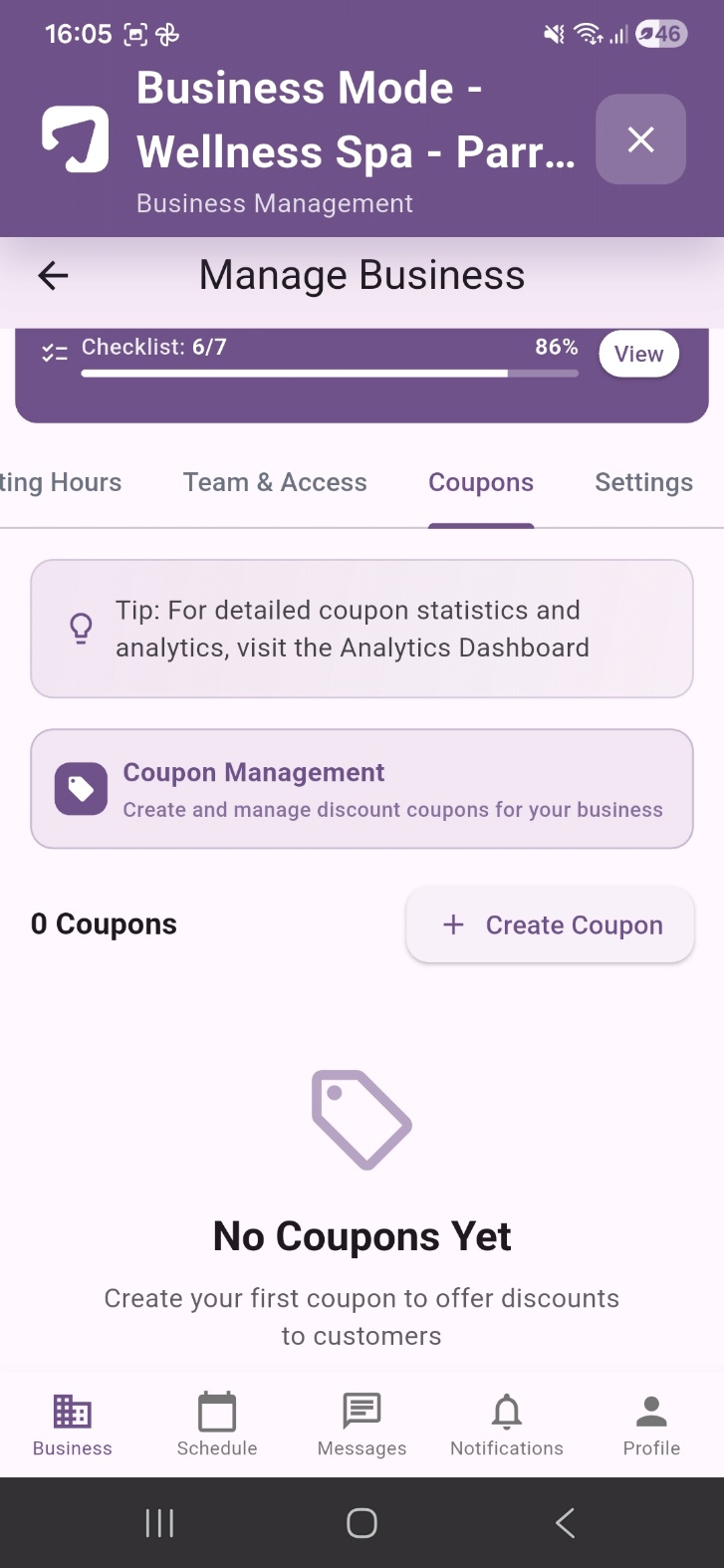Select the Coupons tab
This screenshot has width=724, height=1568.
481,482
